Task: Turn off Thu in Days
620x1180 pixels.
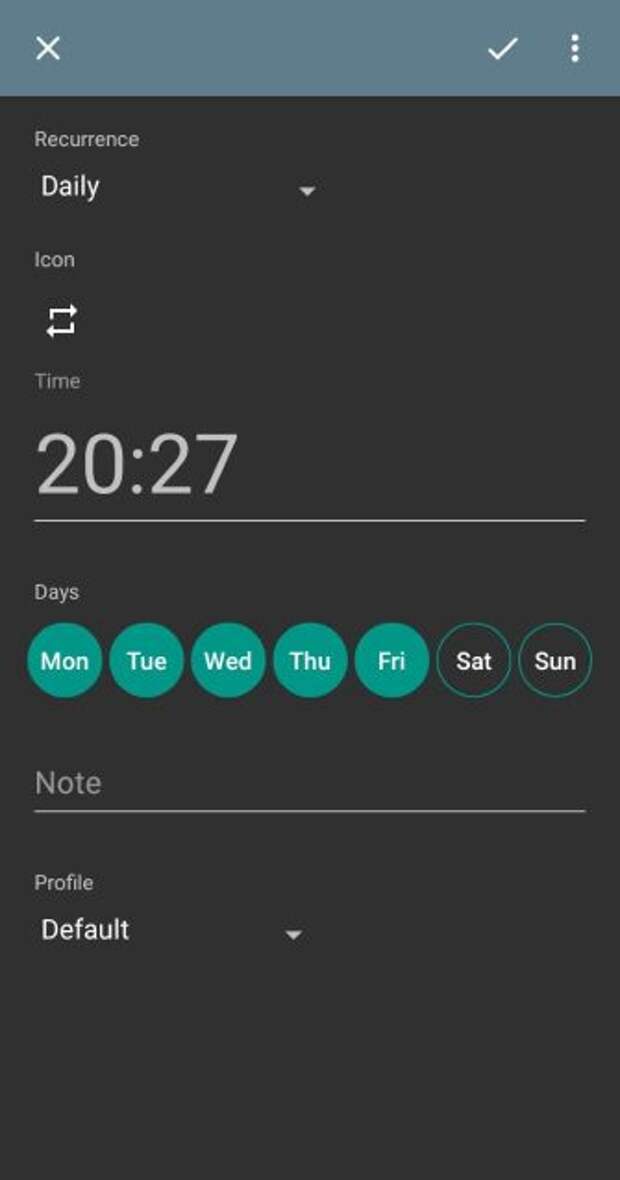Action: [x=310, y=661]
